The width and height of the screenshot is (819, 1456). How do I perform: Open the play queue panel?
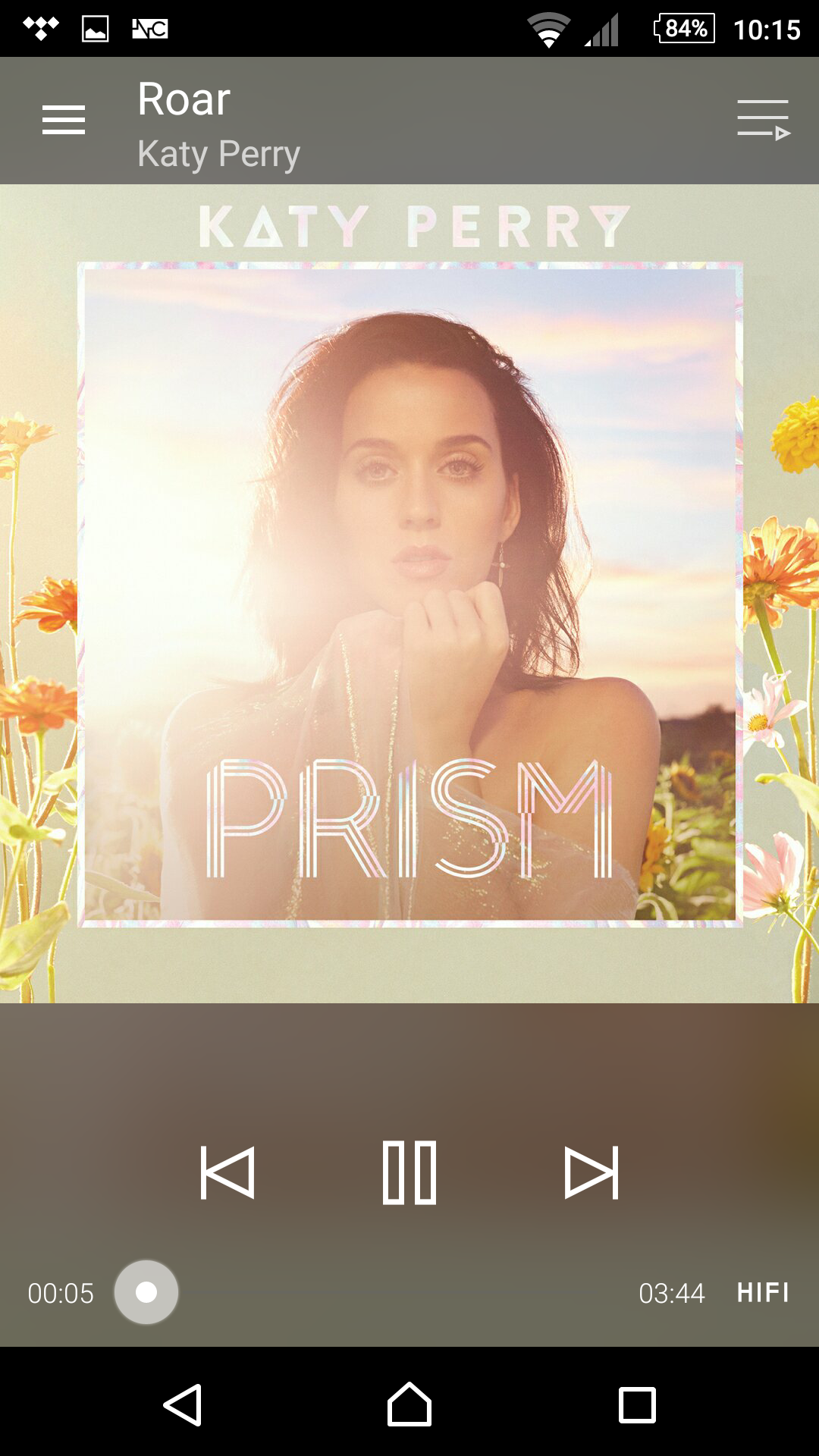[762, 120]
